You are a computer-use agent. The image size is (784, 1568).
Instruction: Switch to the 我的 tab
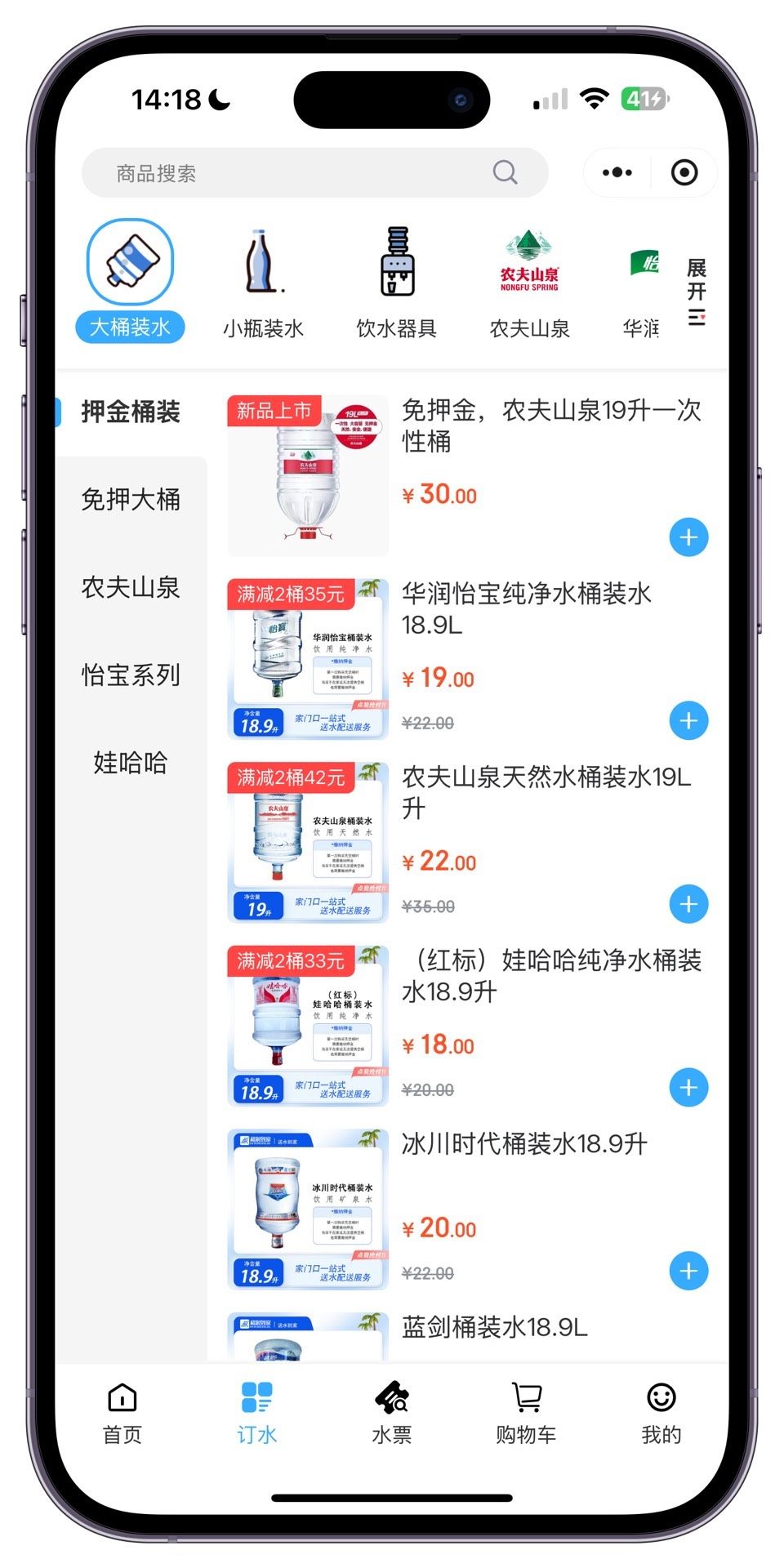[661, 1413]
